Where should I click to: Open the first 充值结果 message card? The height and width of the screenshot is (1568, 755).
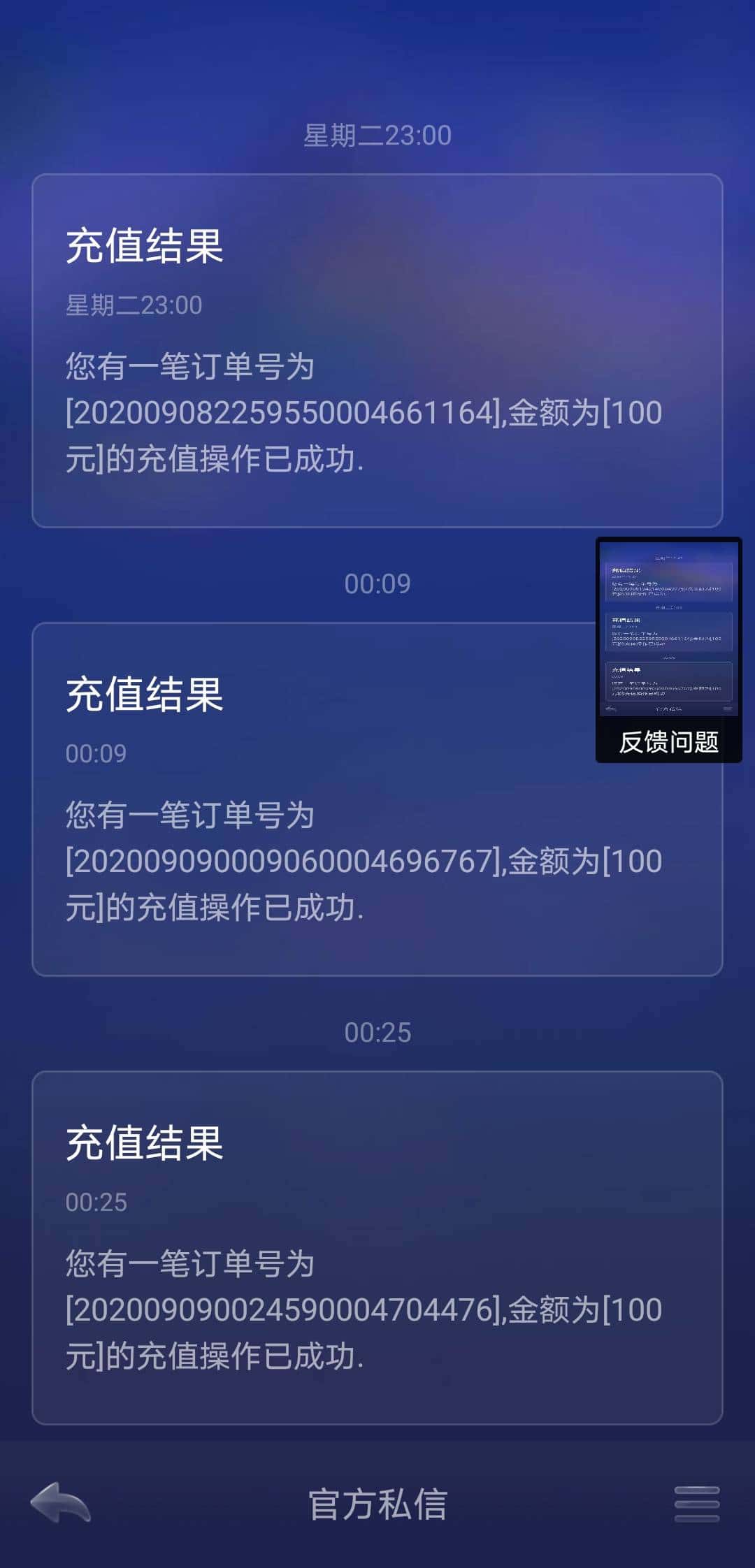[377, 349]
